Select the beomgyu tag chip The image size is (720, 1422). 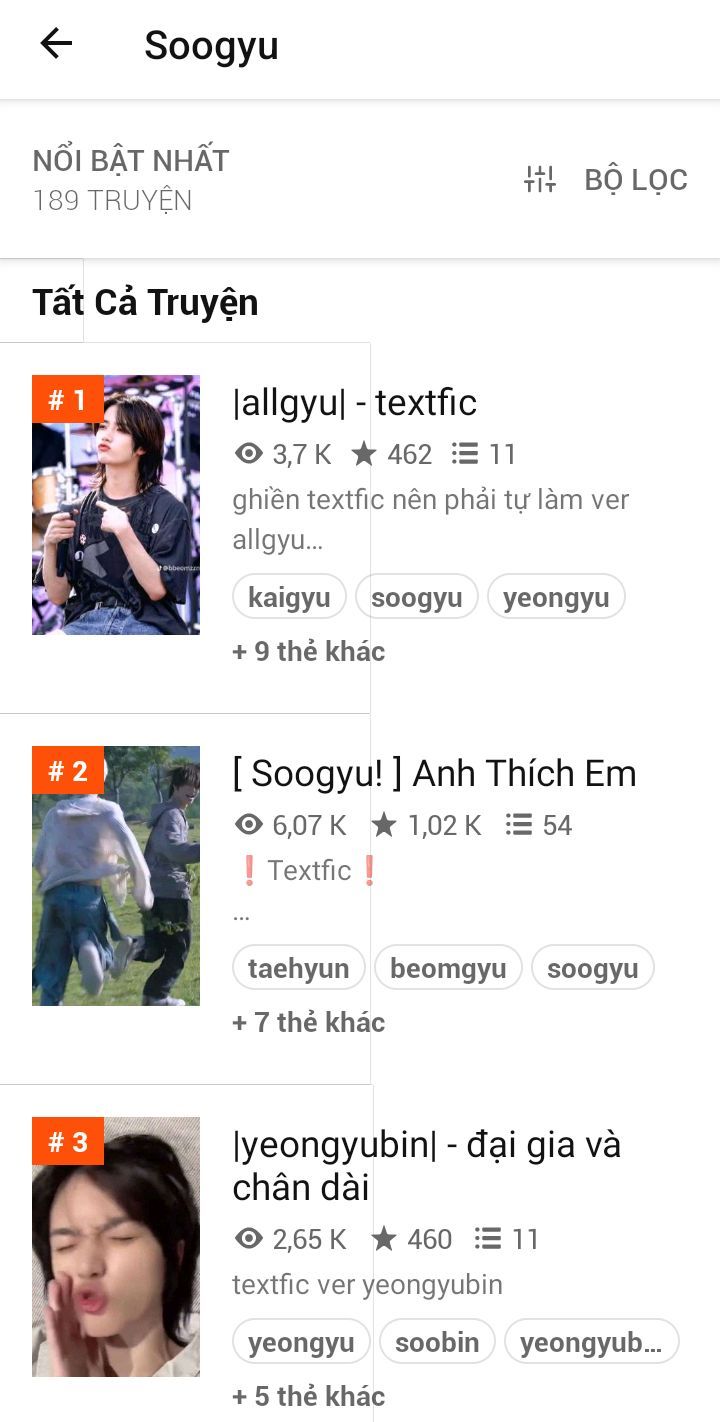point(448,969)
